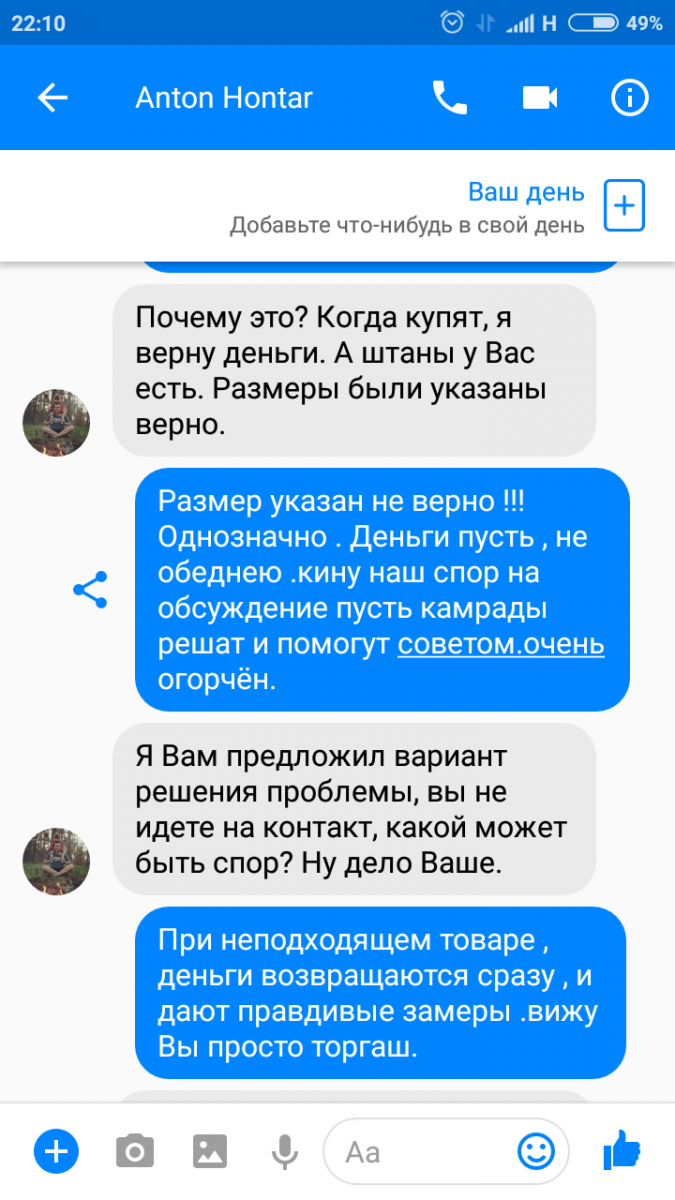675x1200 pixels.
Task: Open the camera to take a photo
Action: [134, 1151]
